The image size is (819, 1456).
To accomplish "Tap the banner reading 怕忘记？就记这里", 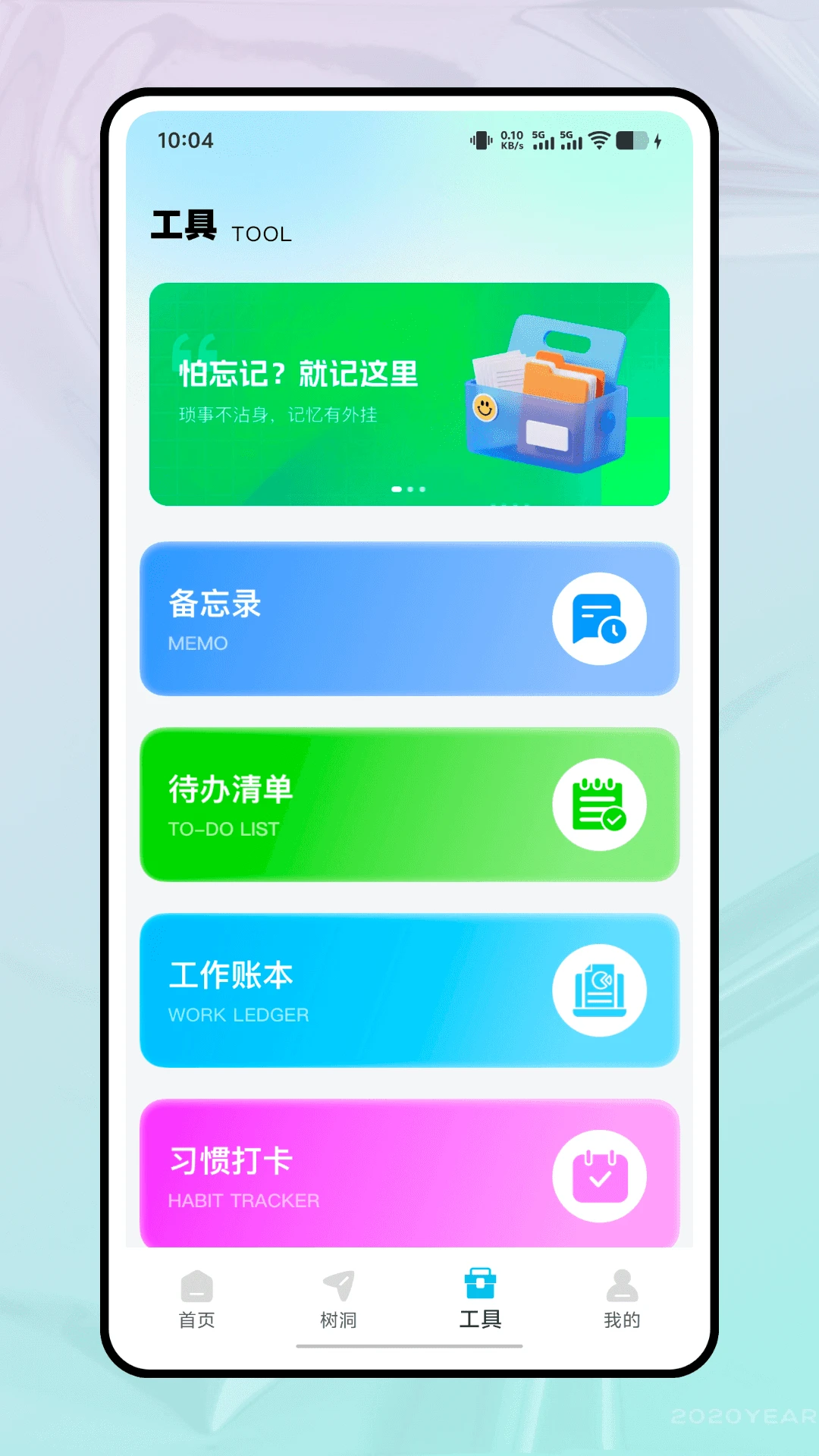I will tap(297, 373).
